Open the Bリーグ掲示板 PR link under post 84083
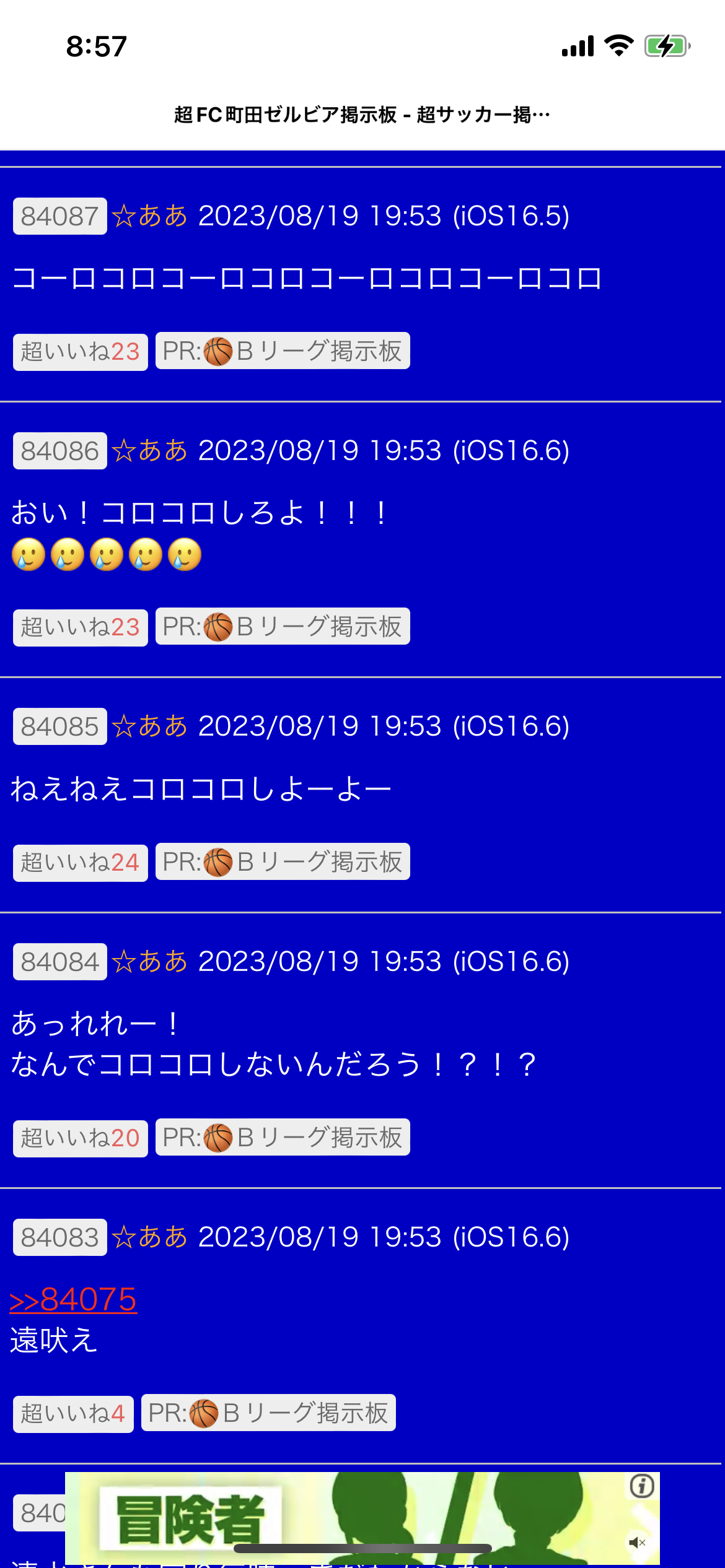Image resolution: width=725 pixels, height=1568 pixels. tap(268, 1413)
